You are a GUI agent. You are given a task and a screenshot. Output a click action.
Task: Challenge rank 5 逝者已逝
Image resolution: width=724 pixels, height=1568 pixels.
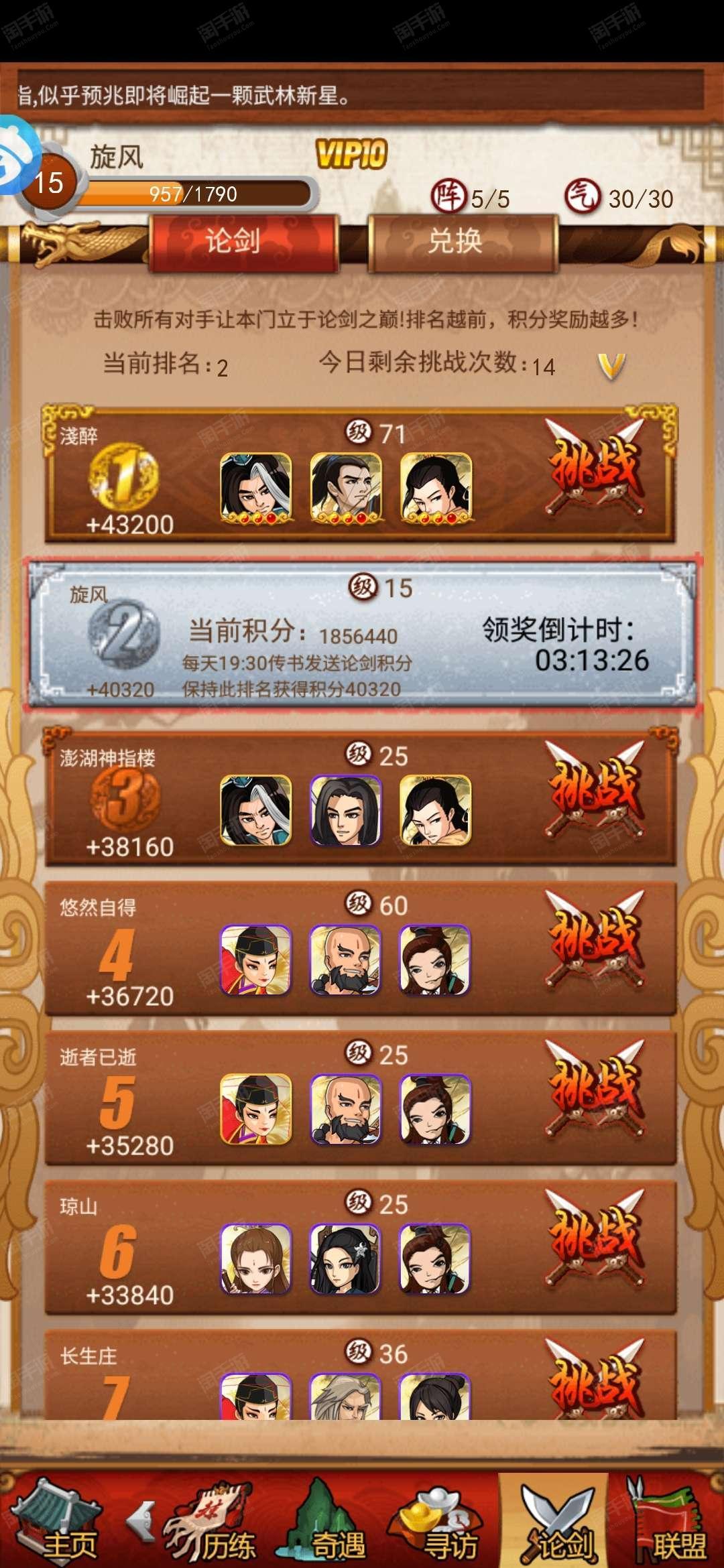[594, 1088]
